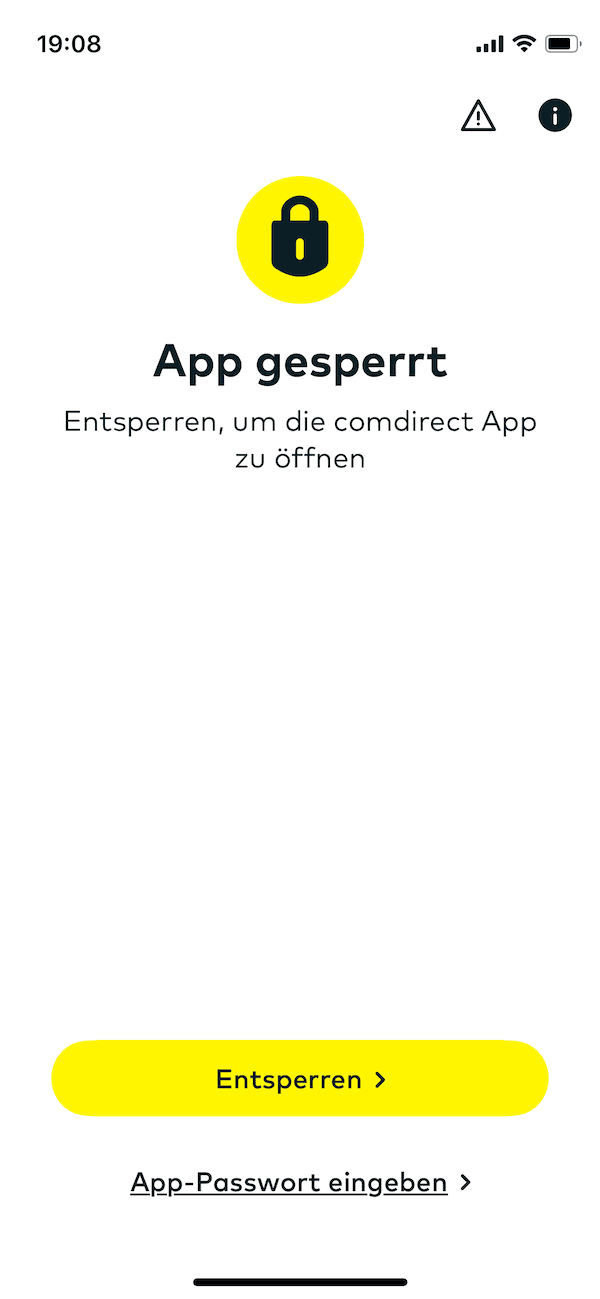Open the warning triangle icon

tap(478, 117)
